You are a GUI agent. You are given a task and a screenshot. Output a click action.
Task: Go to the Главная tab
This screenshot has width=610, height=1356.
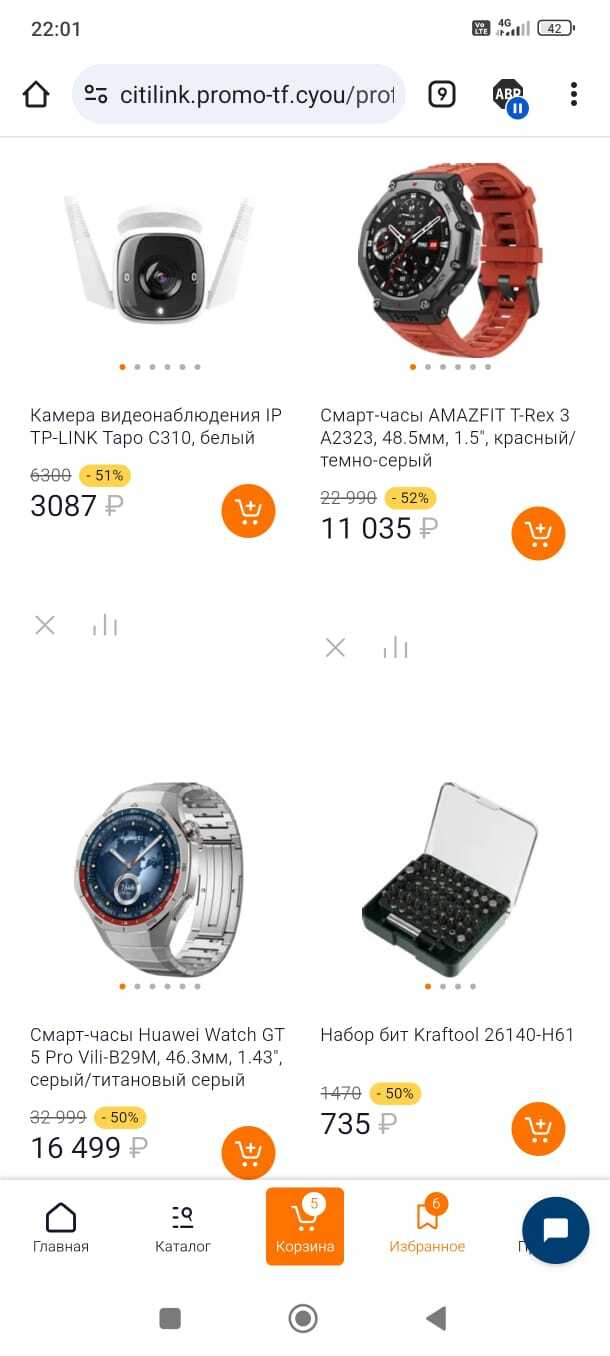tap(61, 1228)
